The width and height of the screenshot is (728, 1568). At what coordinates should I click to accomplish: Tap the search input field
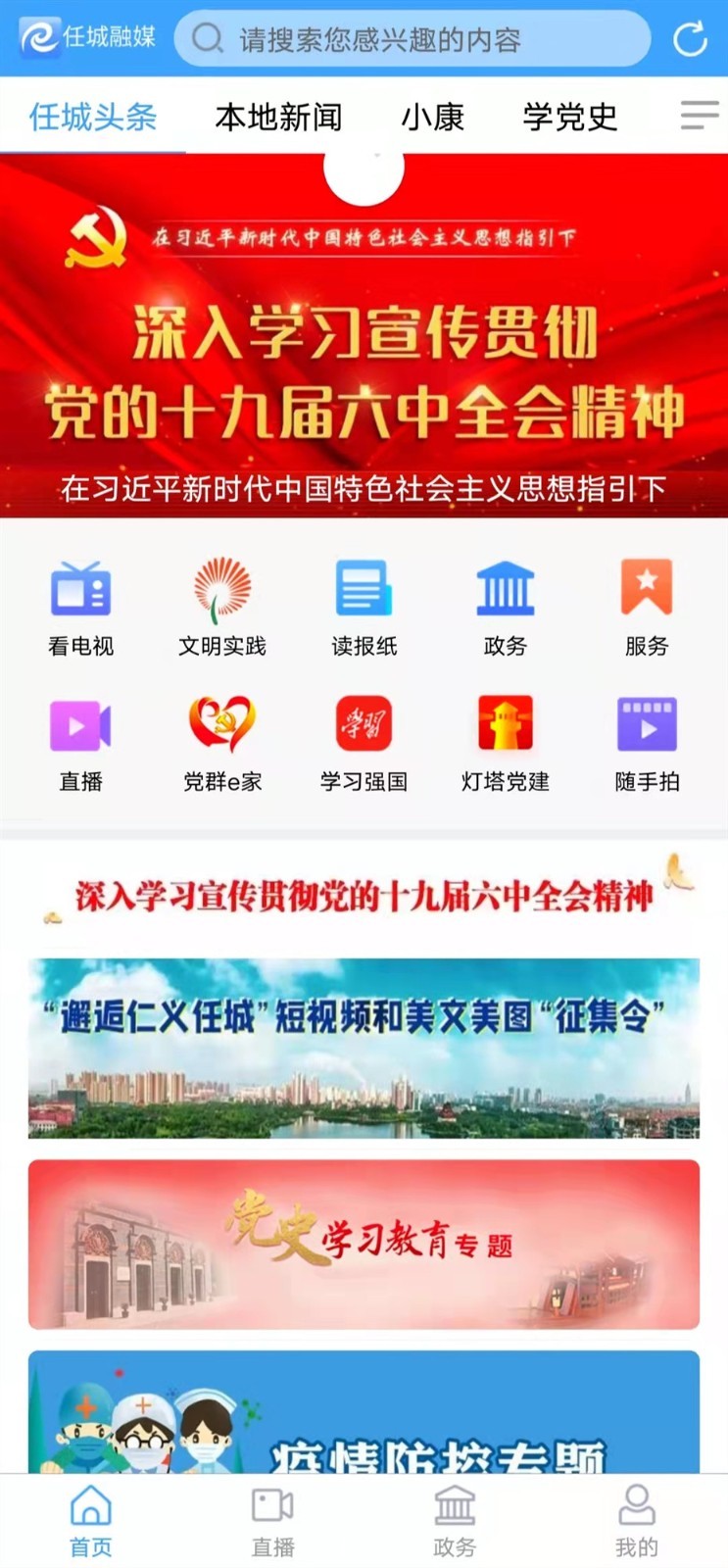[412, 40]
